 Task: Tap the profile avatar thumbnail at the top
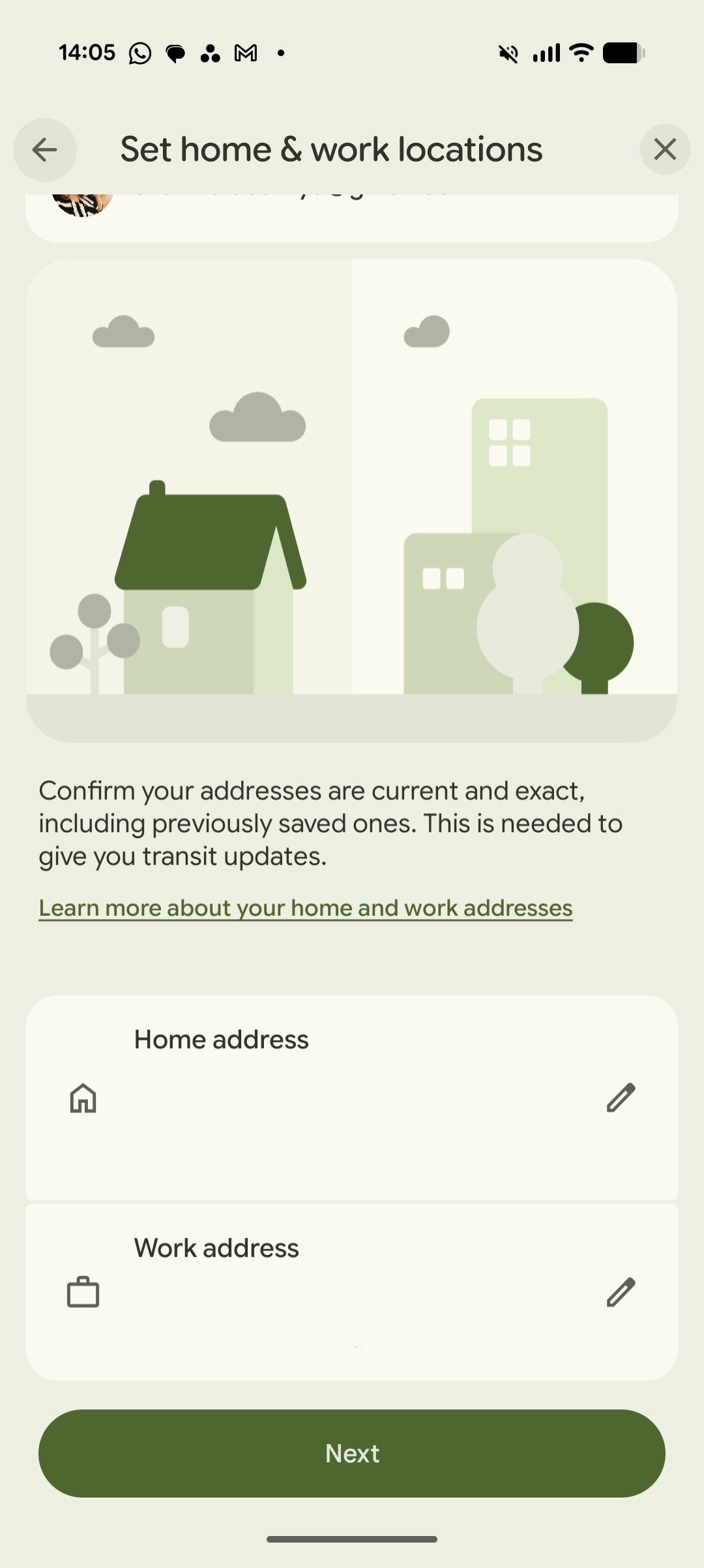pos(83,205)
